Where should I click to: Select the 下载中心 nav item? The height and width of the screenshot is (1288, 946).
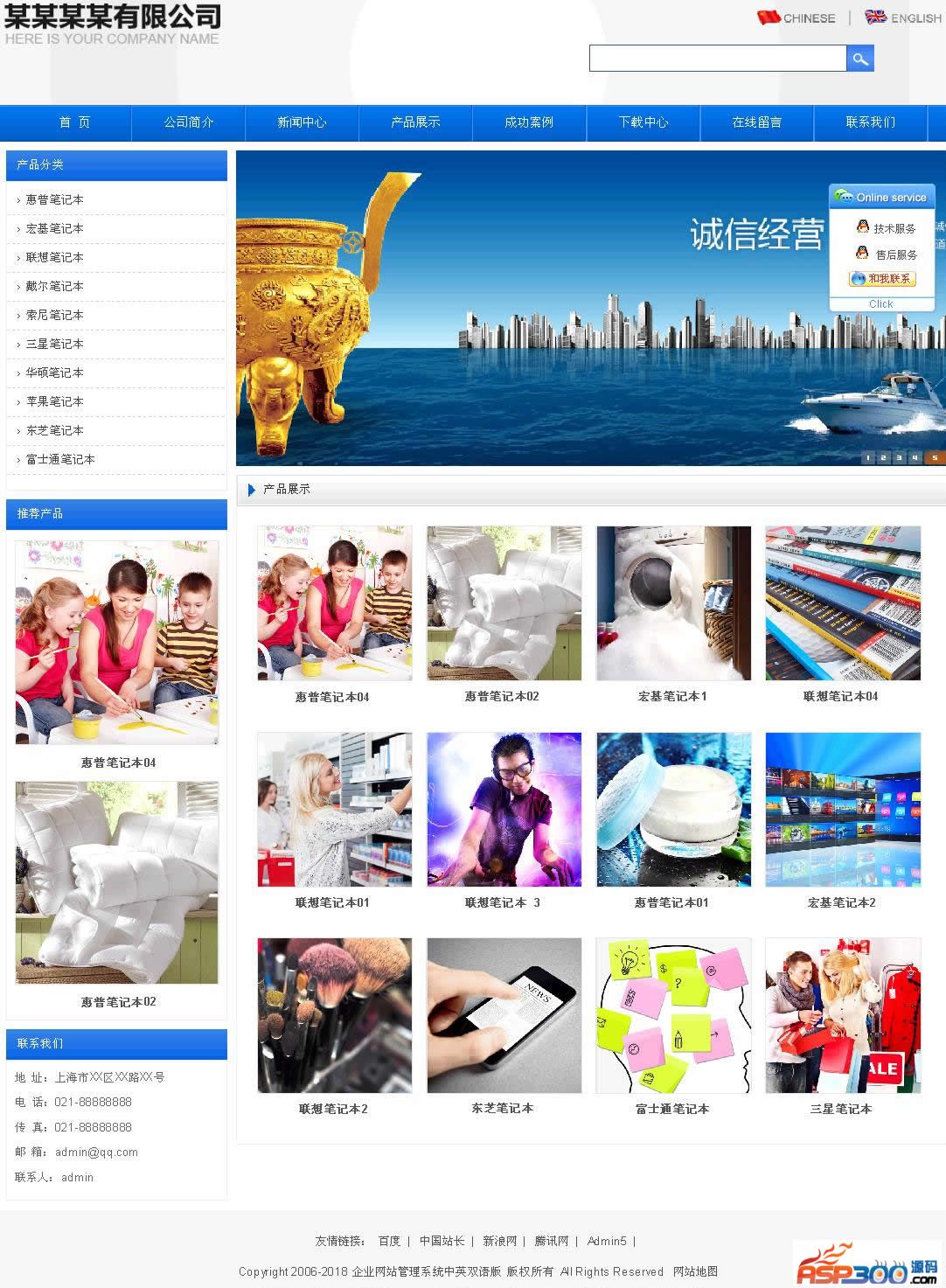tap(643, 122)
